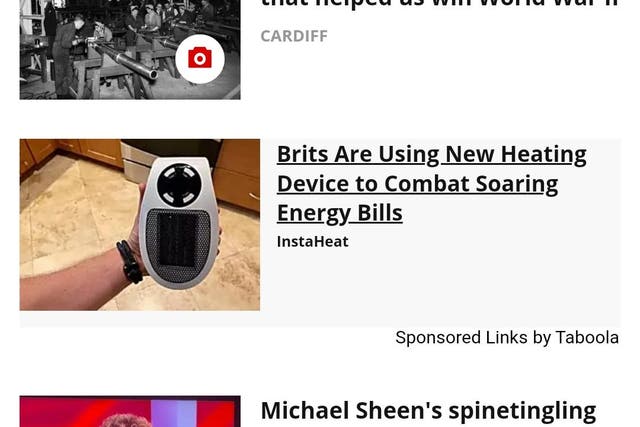Image resolution: width=640 pixels, height=427 pixels.
Task: Open 'Brits Are Using New Heating Device' link
Action: [x=431, y=183]
